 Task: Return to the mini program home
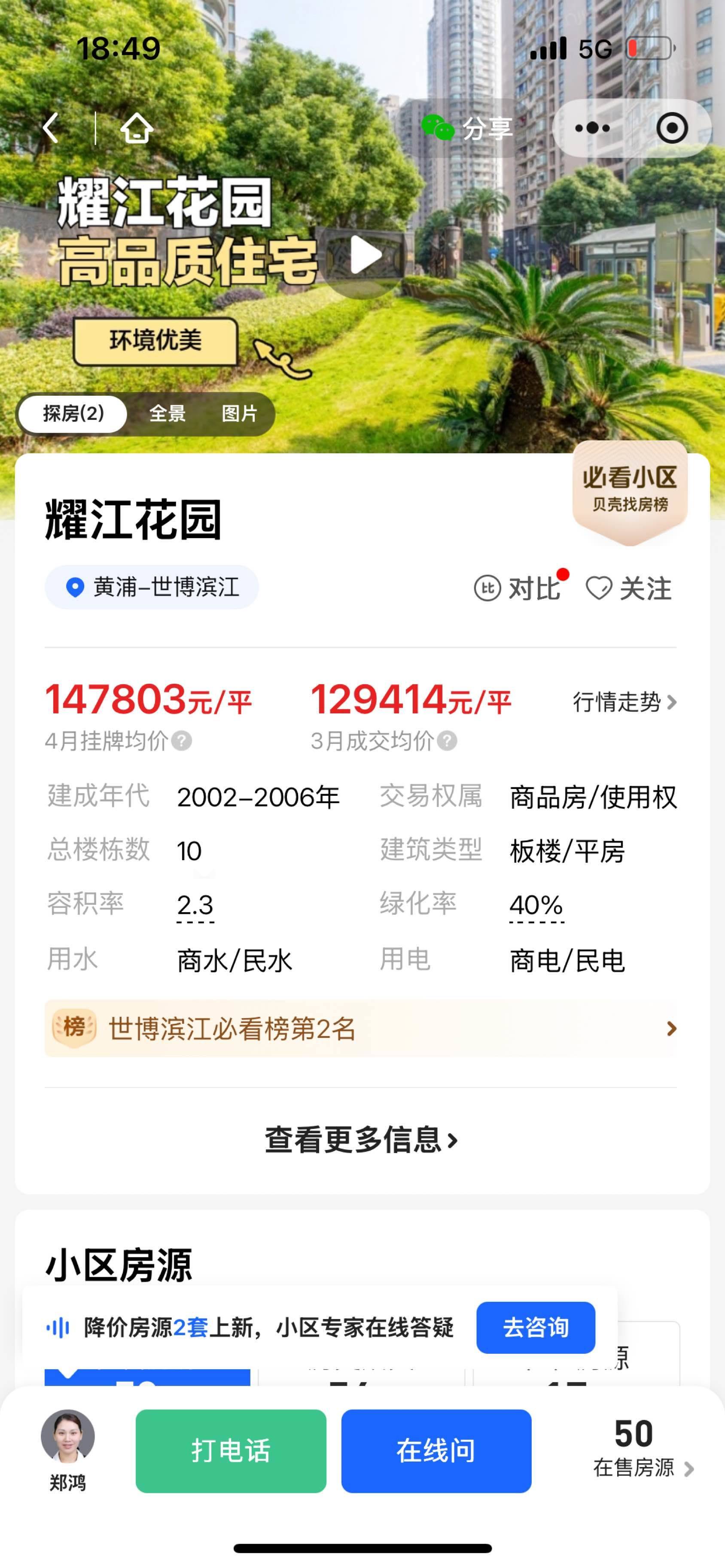[x=136, y=128]
